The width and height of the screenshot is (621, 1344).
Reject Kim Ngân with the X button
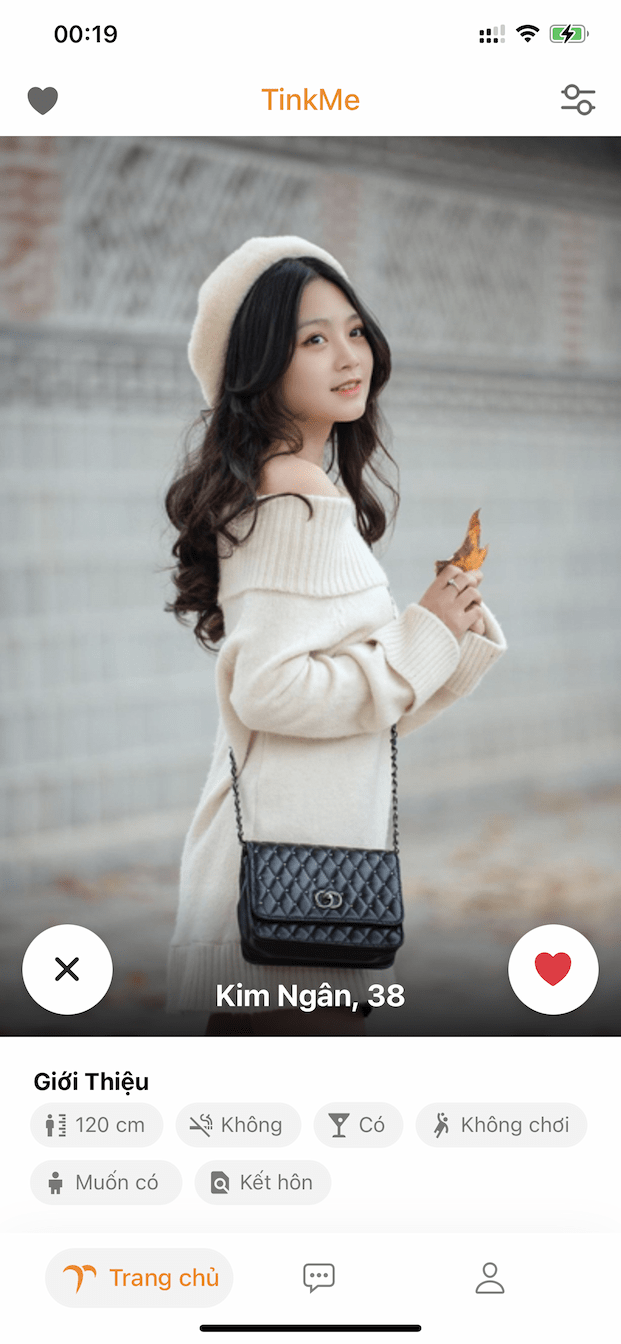click(x=67, y=969)
